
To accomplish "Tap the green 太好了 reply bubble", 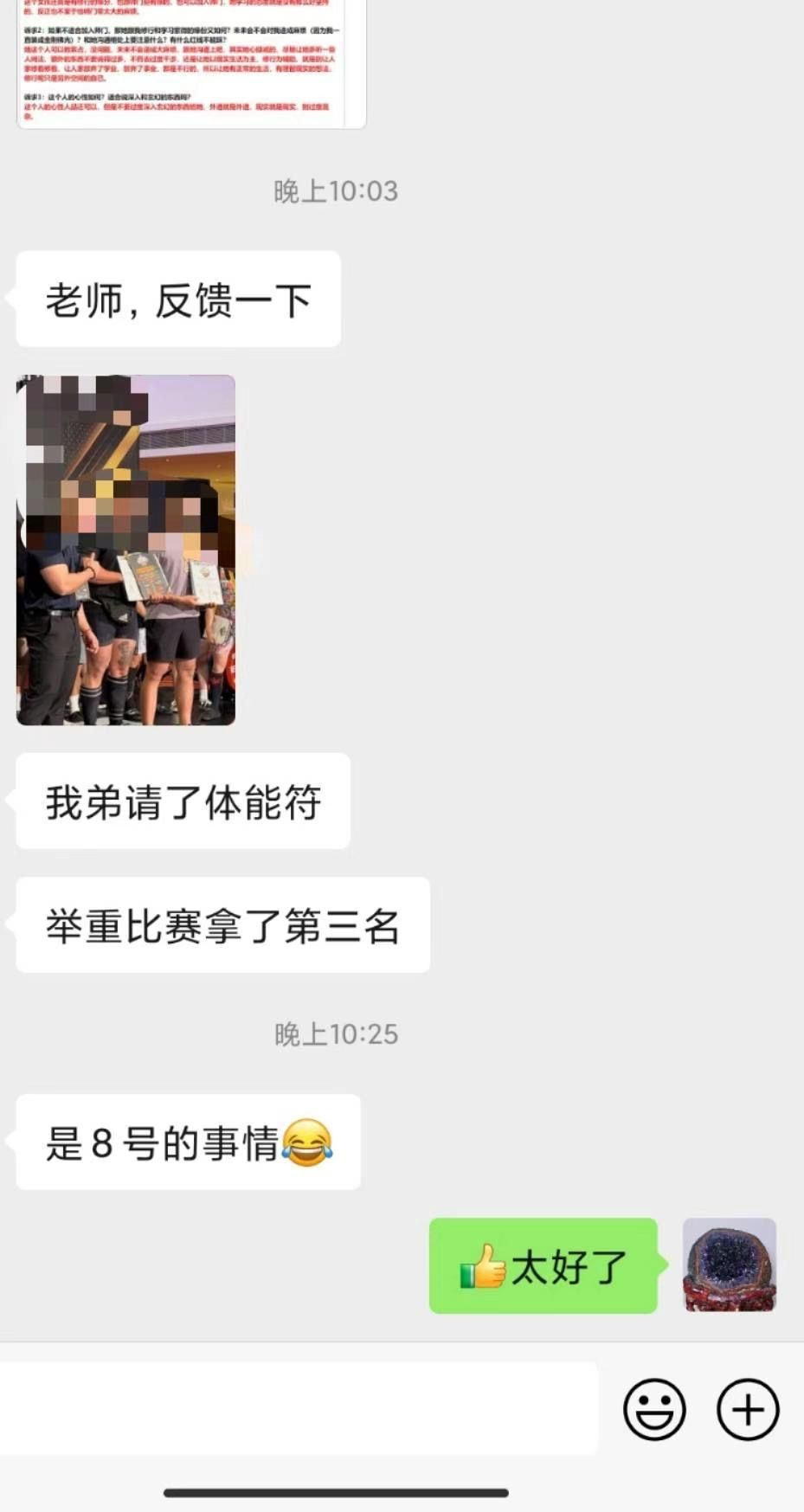I will [543, 1265].
